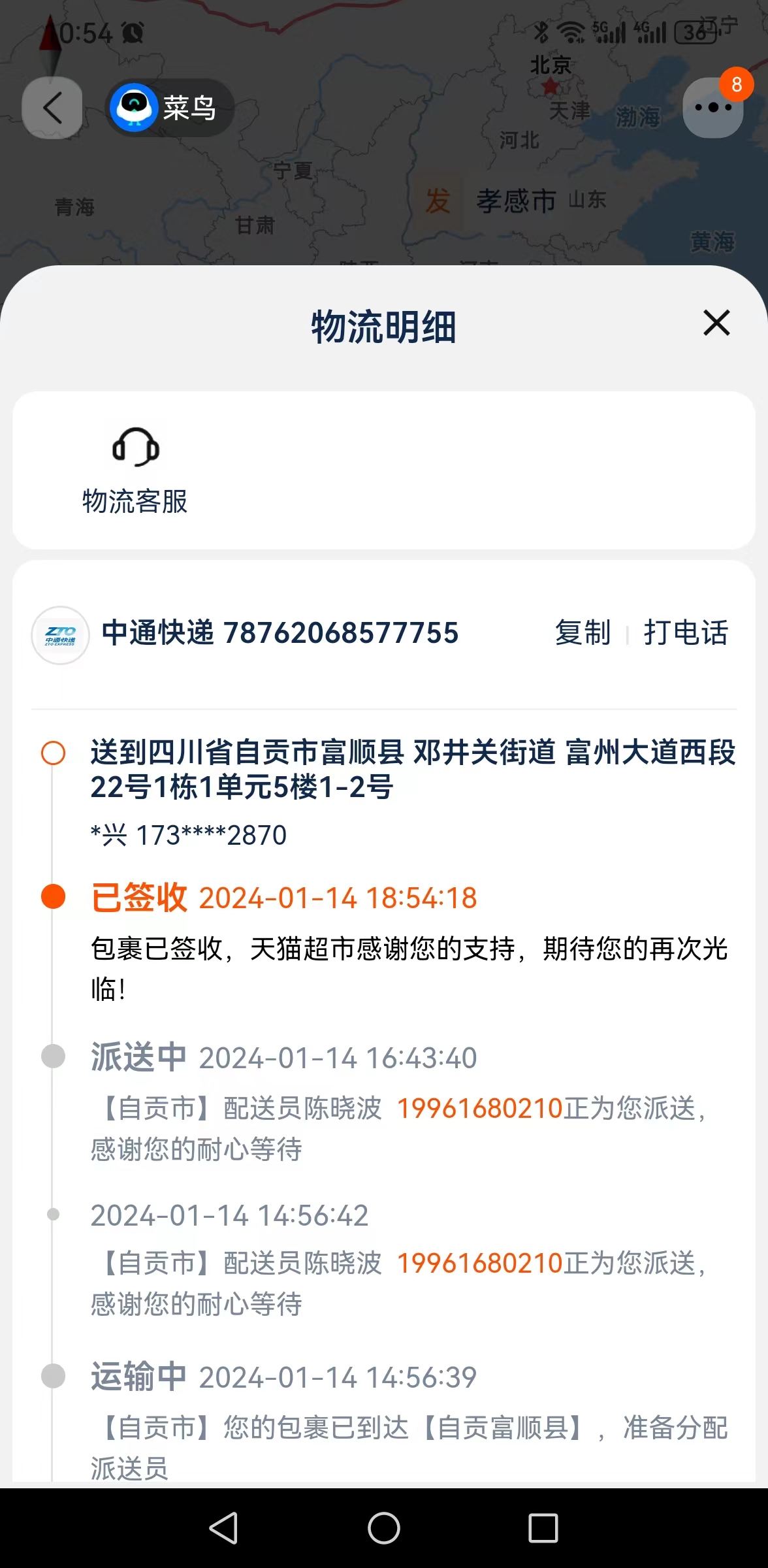Open the three-dot more menu
Screen dimensions: 768x1568
[712, 108]
